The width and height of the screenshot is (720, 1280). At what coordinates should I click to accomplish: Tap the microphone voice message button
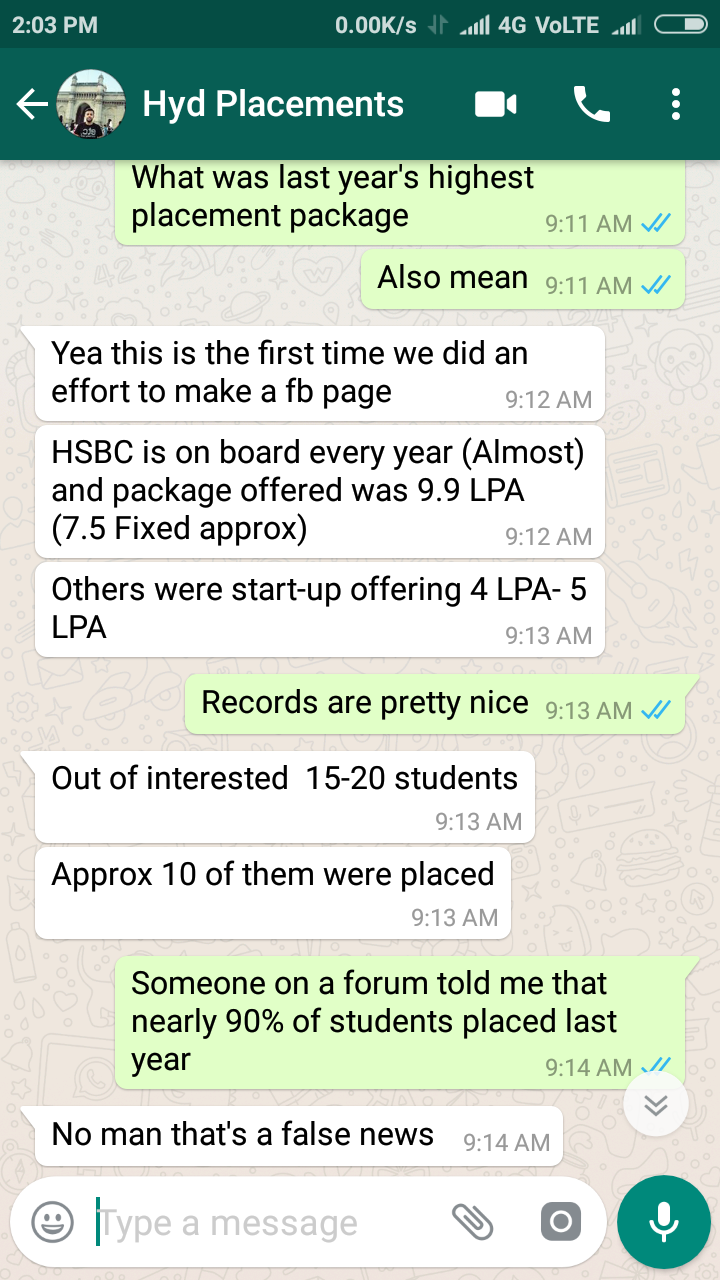(663, 1222)
